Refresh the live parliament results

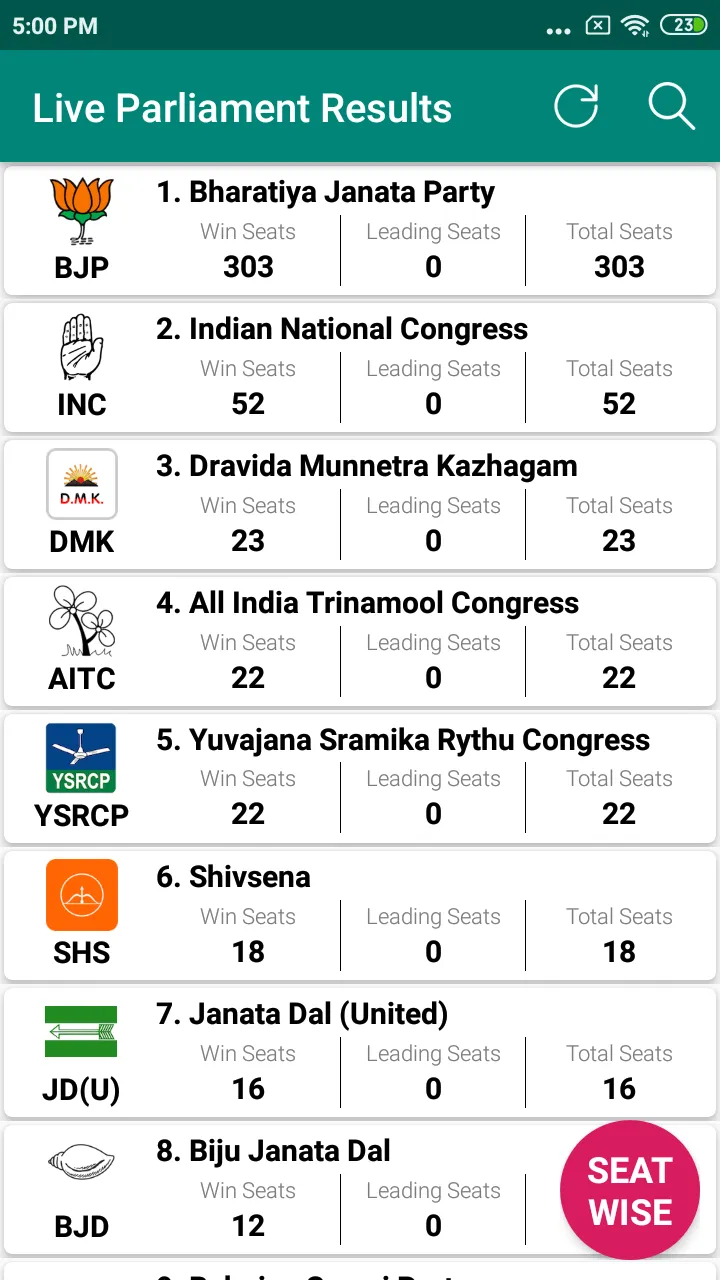[x=577, y=106]
